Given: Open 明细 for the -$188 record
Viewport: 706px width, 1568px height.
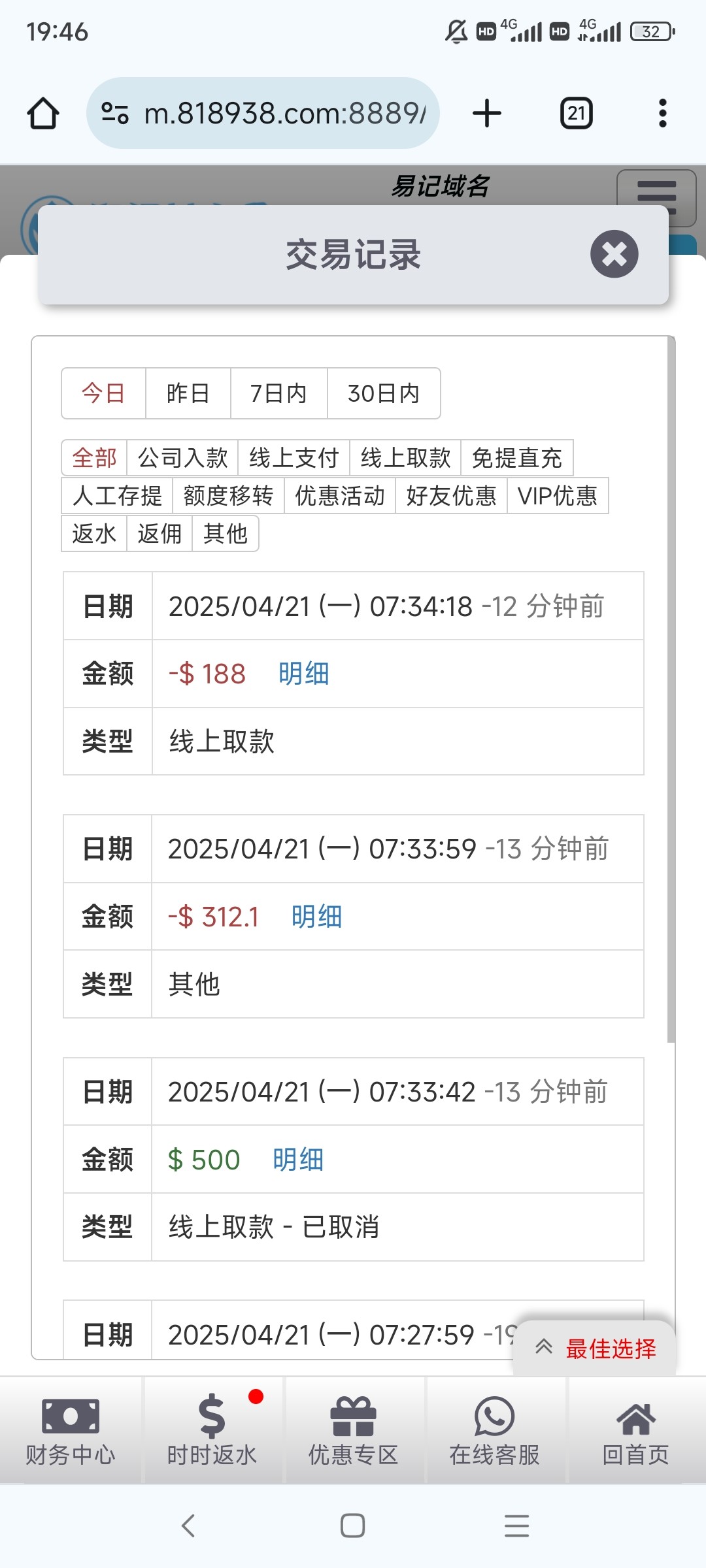Looking at the screenshot, I should coord(304,674).
